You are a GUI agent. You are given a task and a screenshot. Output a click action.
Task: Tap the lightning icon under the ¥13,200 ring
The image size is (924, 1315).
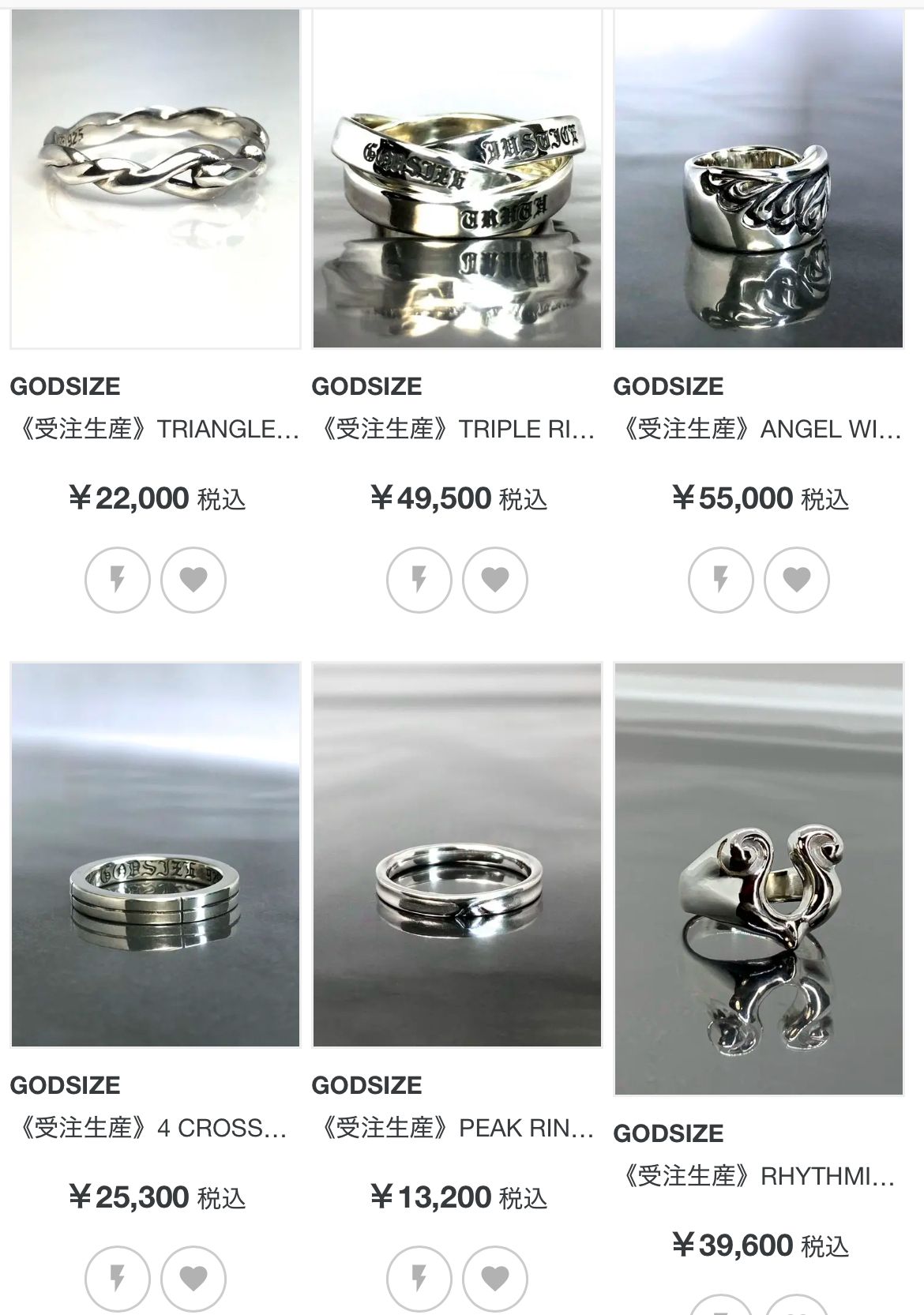coord(419,1278)
